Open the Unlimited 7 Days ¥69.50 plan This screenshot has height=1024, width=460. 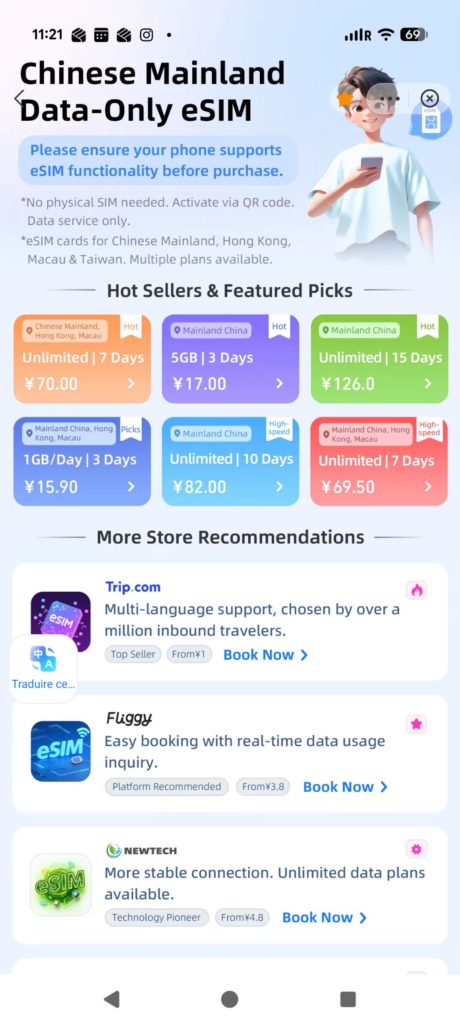coord(379,461)
